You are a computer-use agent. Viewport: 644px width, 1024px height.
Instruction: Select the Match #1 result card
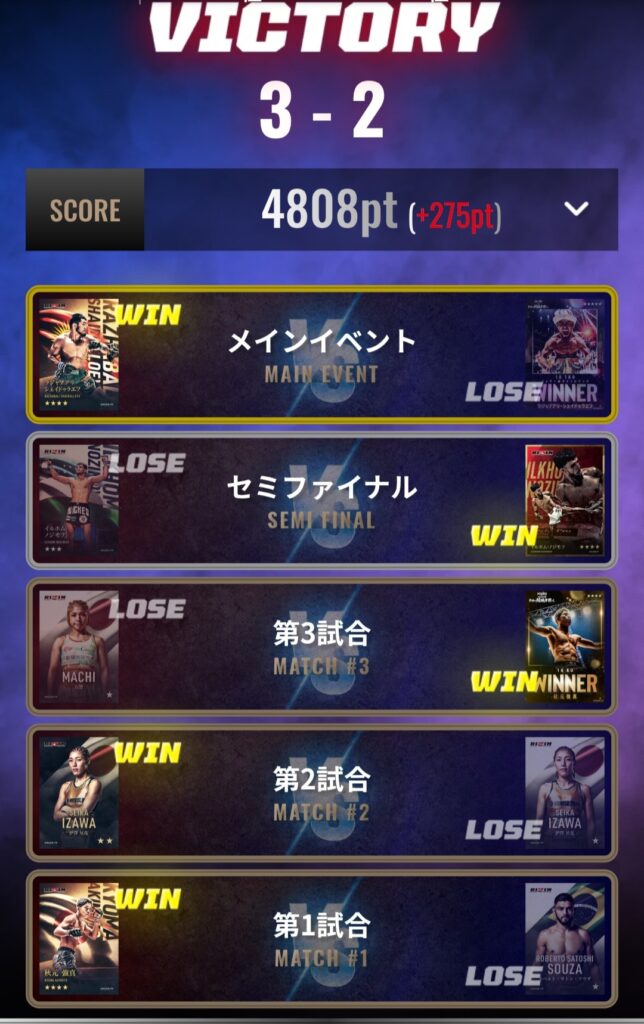(322, 939)
